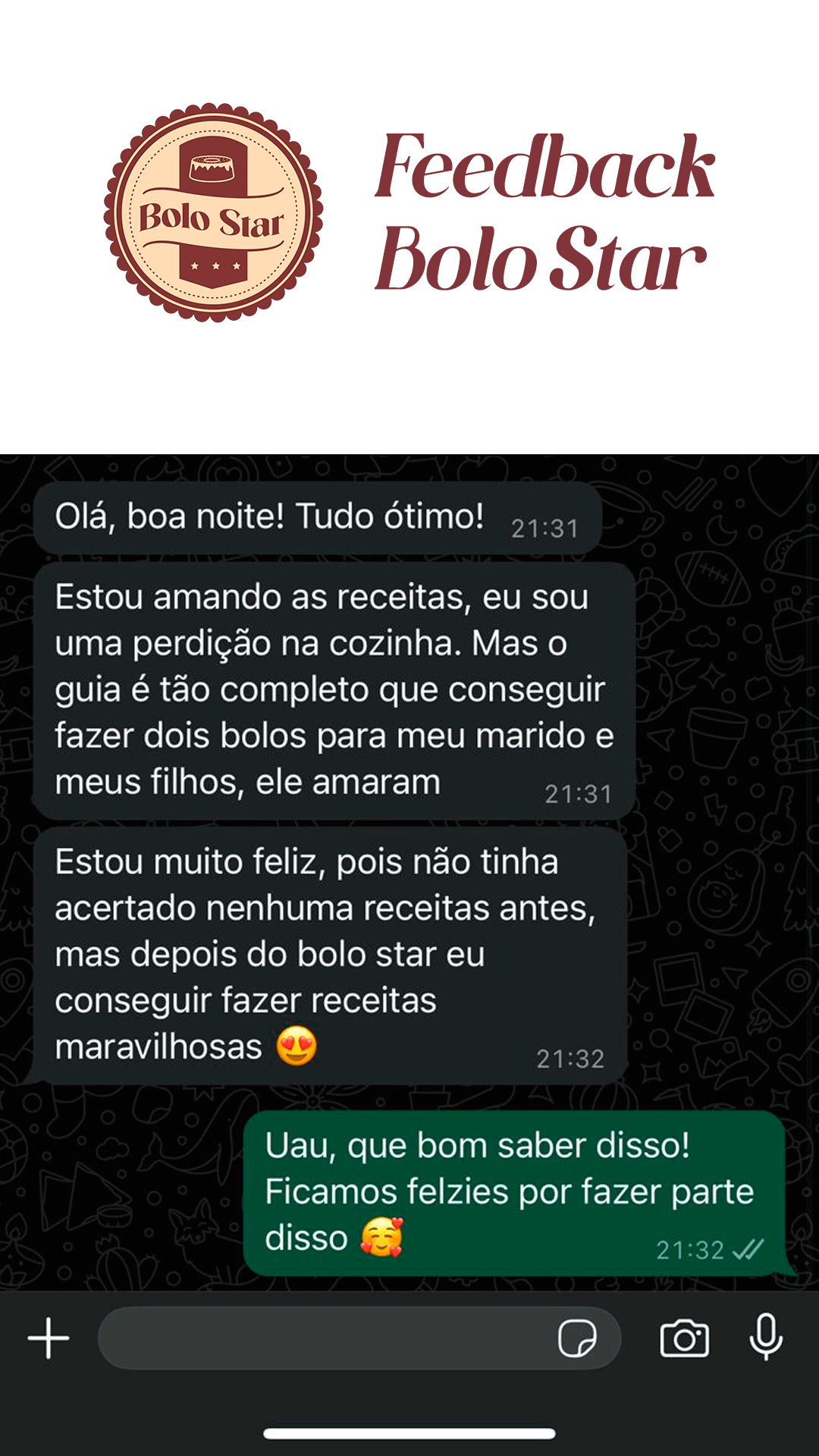Tap the plus icon to attach a file
Screen dimensions: 819x1456
point(47,1338)
